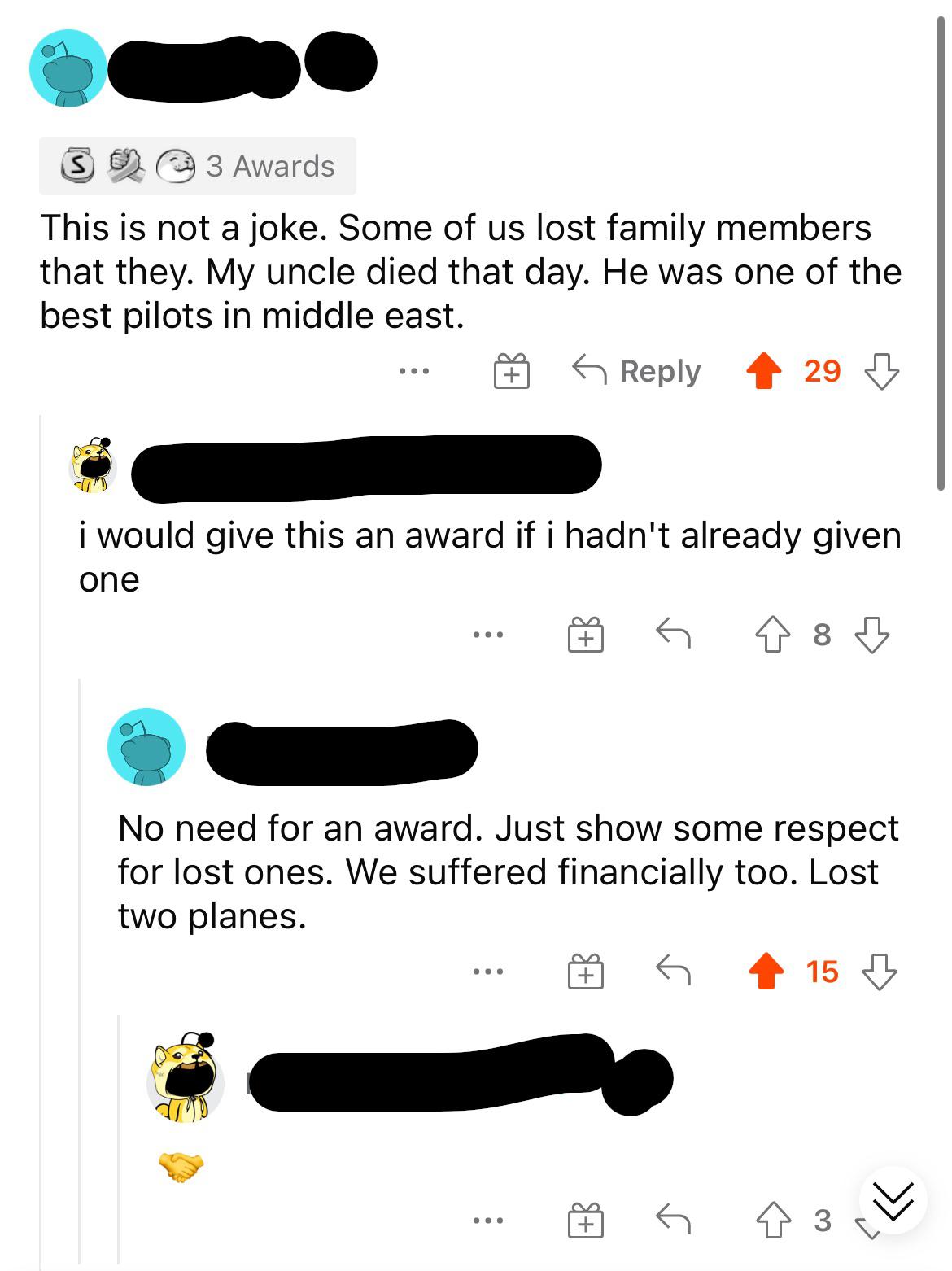The width and height of the screenshot is (952, 1271).
Task: Open more options on the 8-point comment
Action: point(488,635)
